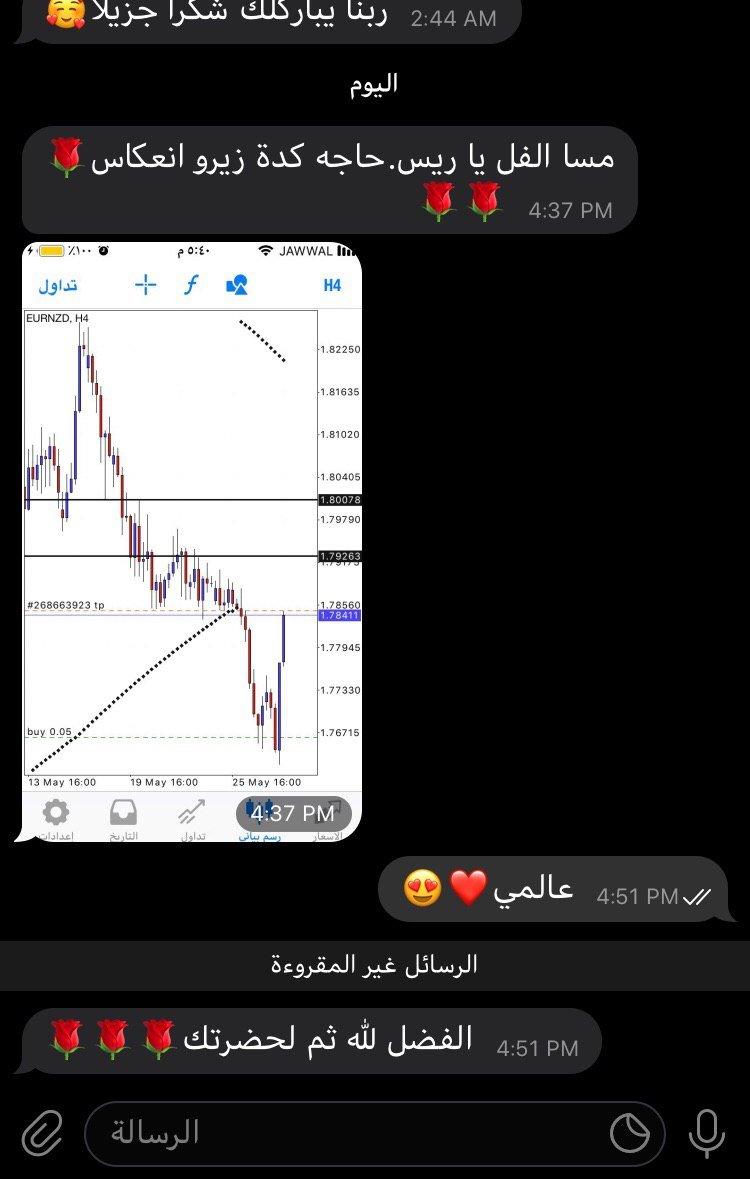Open the EURNZD chart image in the chat
The image size is (750, 1179).
192,540
